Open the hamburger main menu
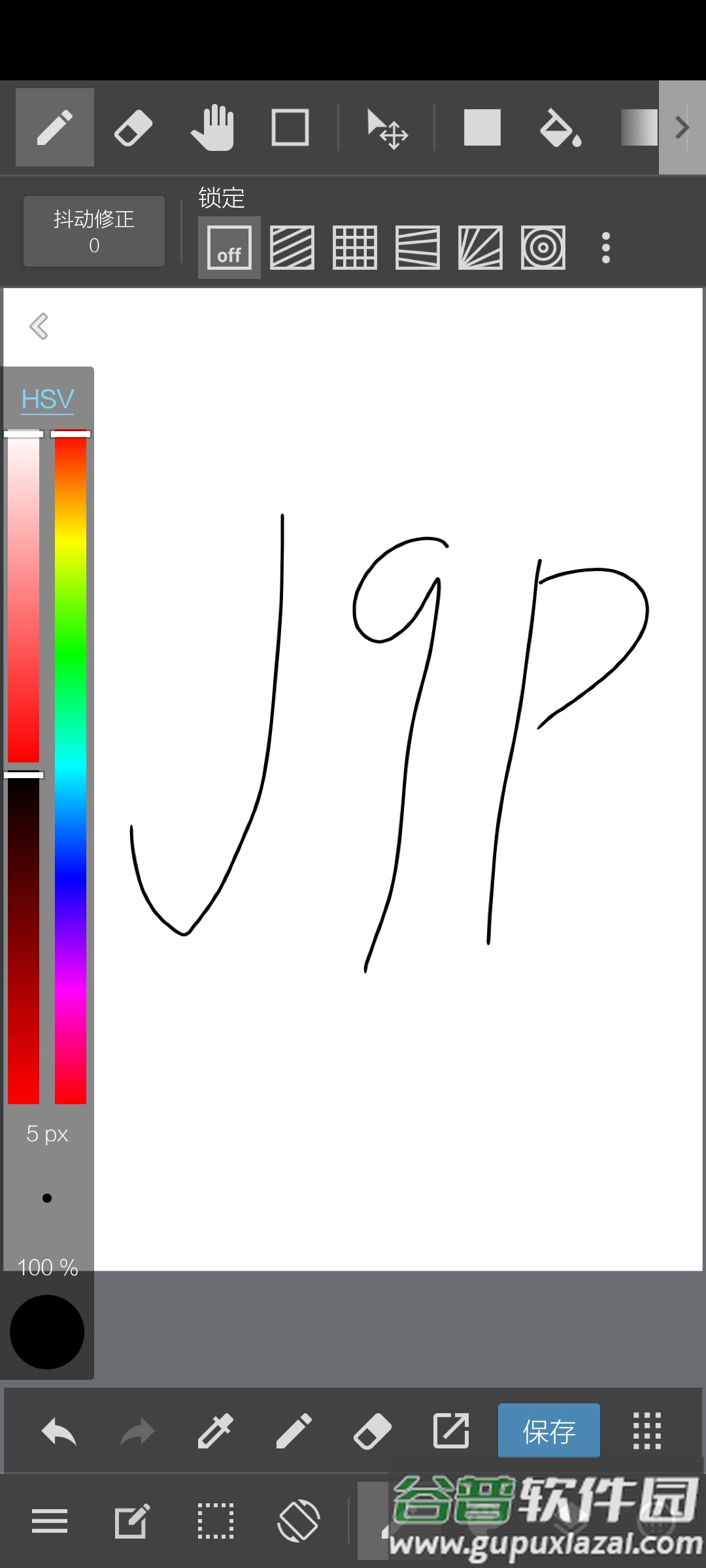The width and height of the screenshot is (706, 1568). (50, 1521)
